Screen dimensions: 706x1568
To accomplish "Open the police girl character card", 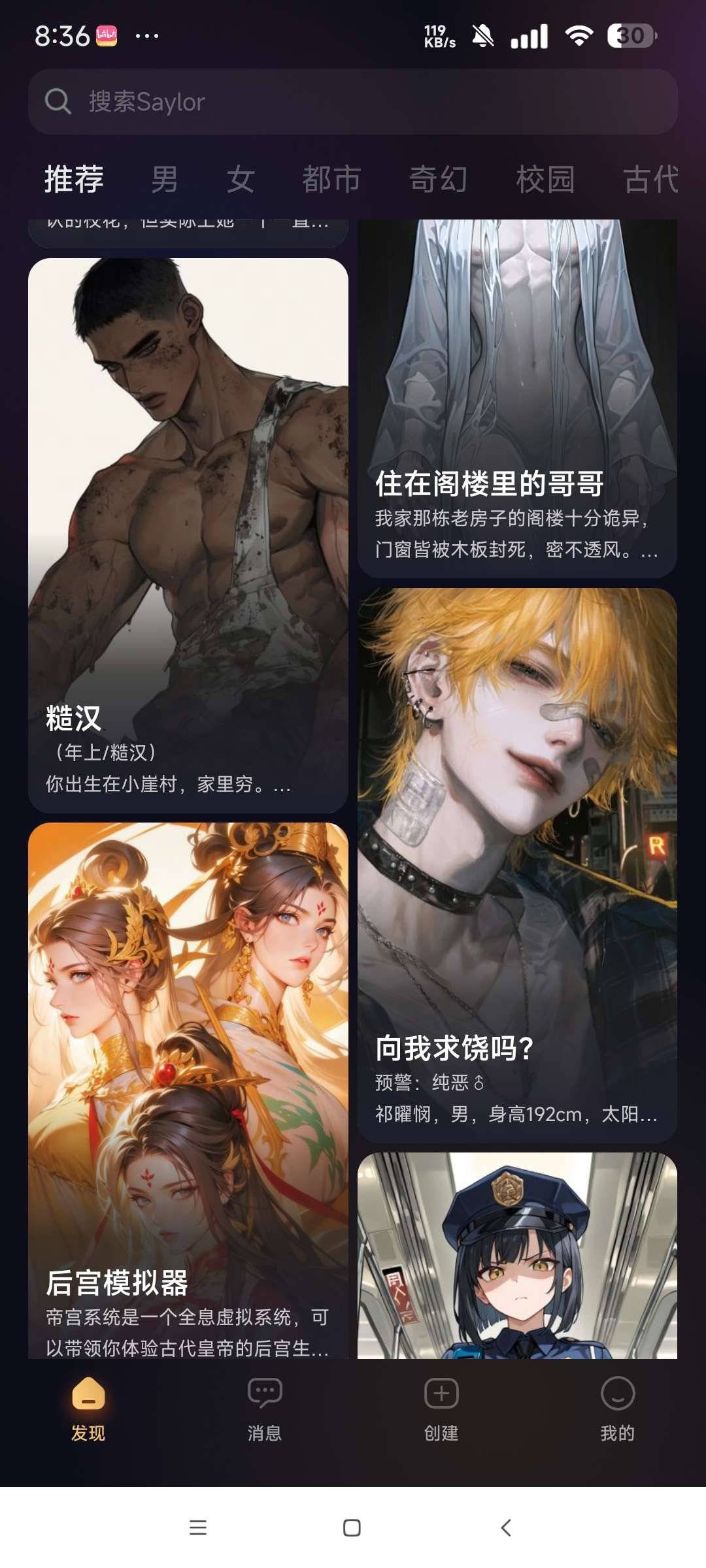I will [x=517, y=1254].
